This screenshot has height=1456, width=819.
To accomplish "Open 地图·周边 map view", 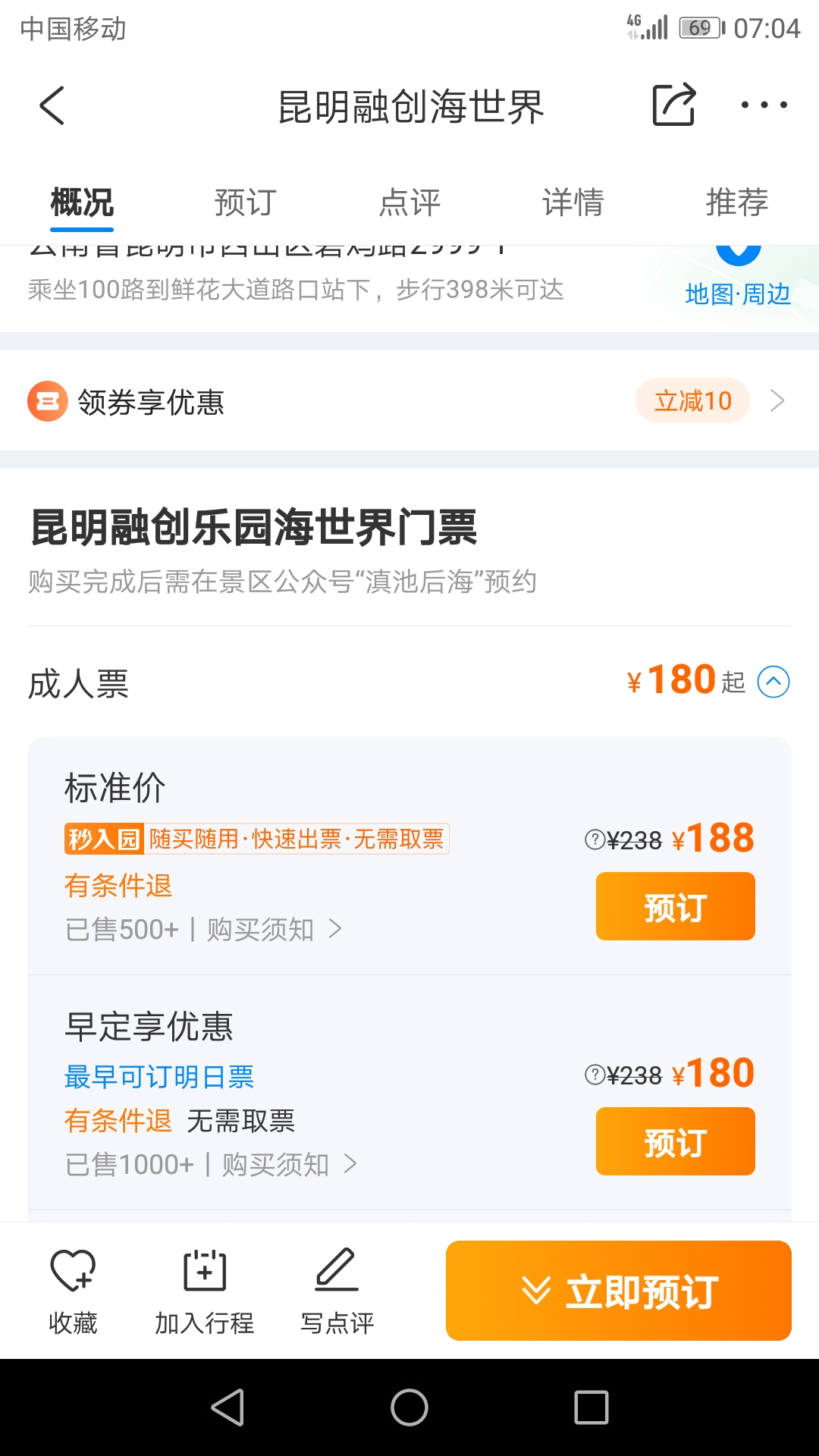I will [x=738, y=293].
